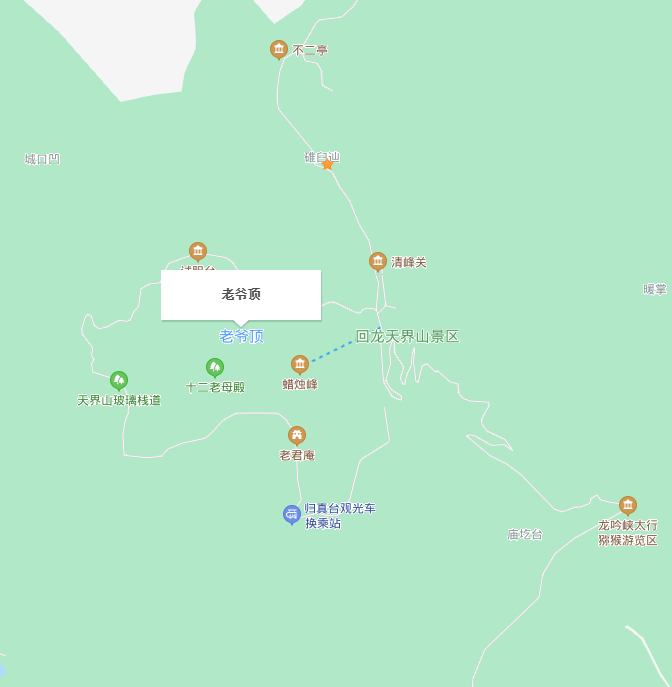Select the 归真台观光车换乘站 bus station marker
Image resolution: width=672 pixels, height=687 pixels.
click(x=292, y=514)
